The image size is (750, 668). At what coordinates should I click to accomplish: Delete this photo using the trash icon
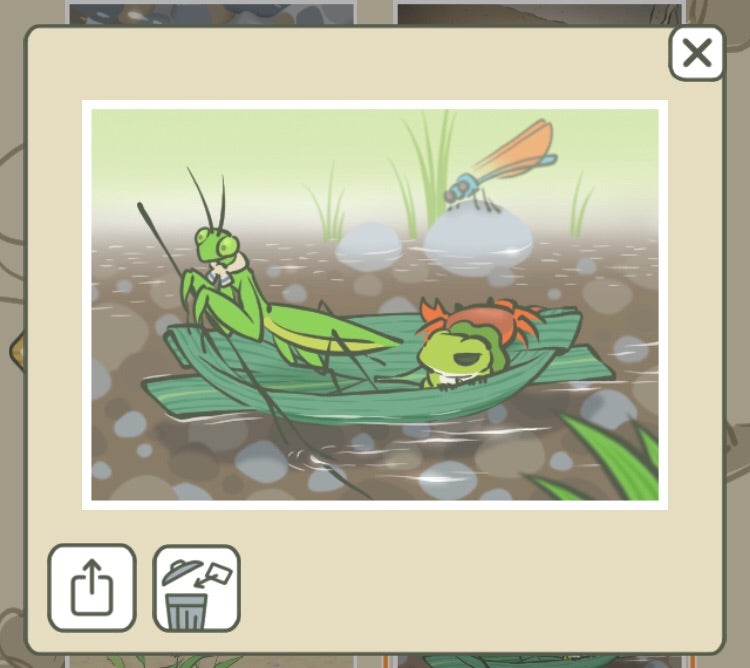point(196,588)
